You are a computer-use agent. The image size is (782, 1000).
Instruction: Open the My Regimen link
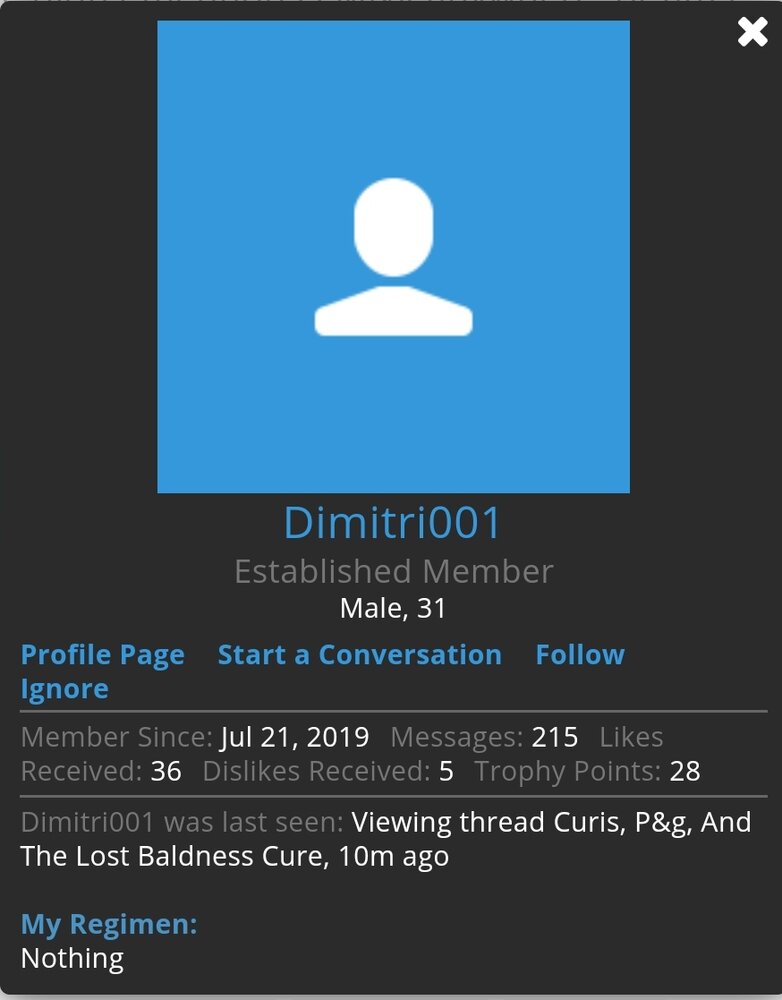108,924
